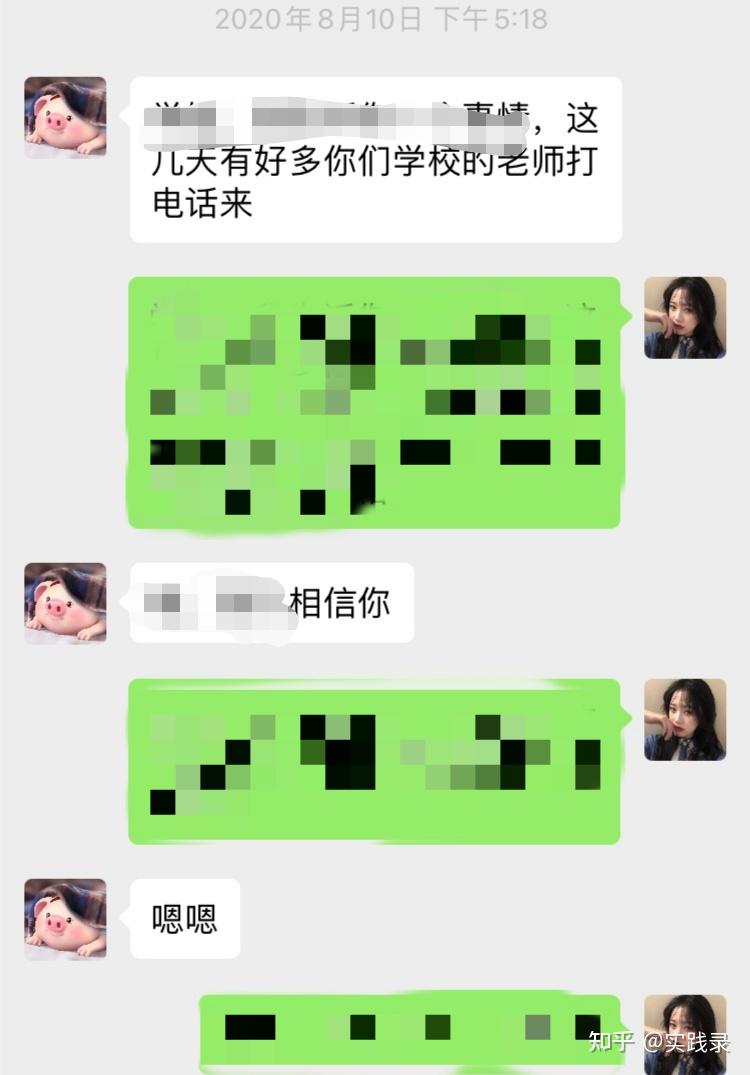The height and width of the screenshot is (1075, 750).
Task: Open pig avatar beside the 嗯嗯 message
Action: (65, 919)
